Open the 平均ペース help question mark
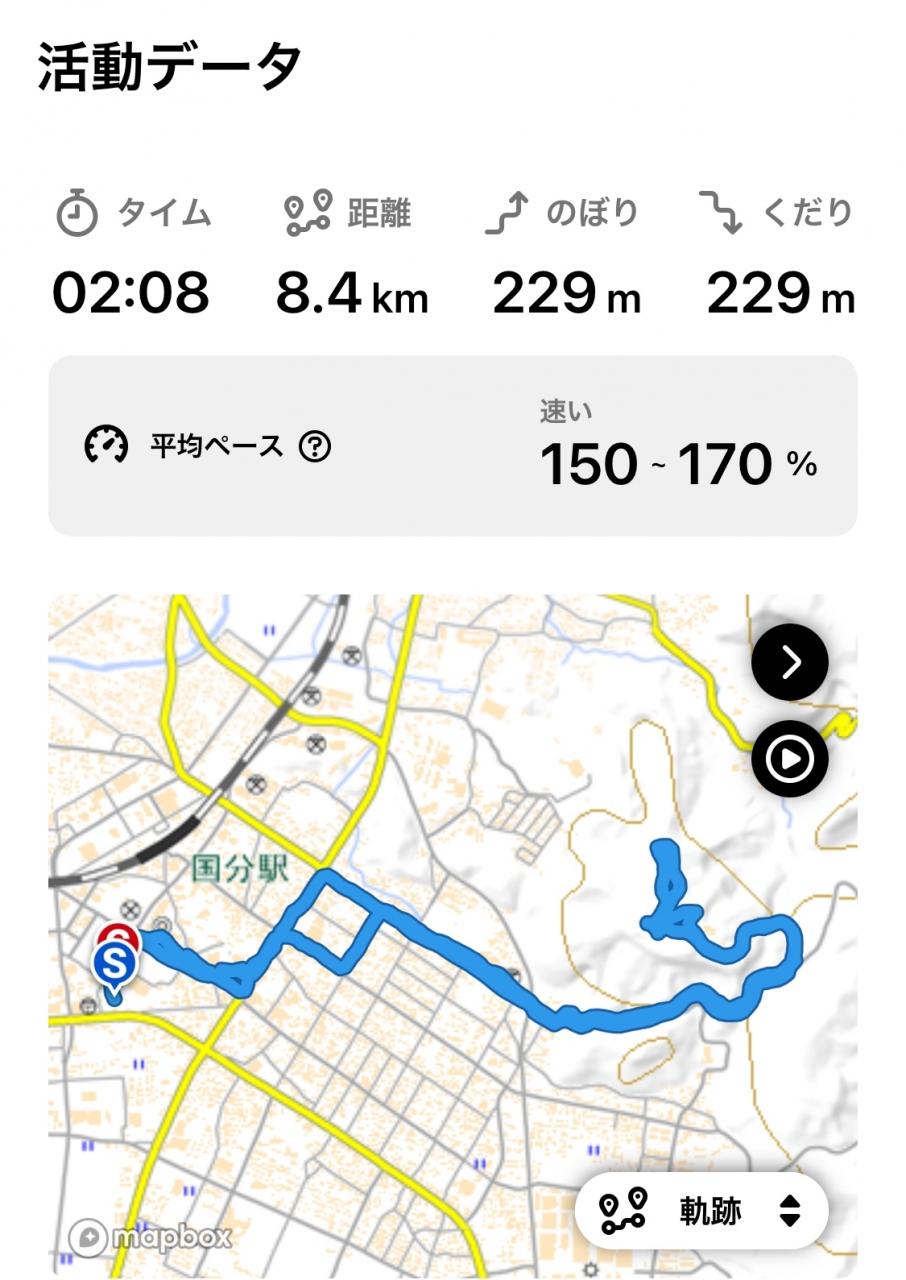The width and height of the screenshot is (906, 1280). click(x=315, y=446)
